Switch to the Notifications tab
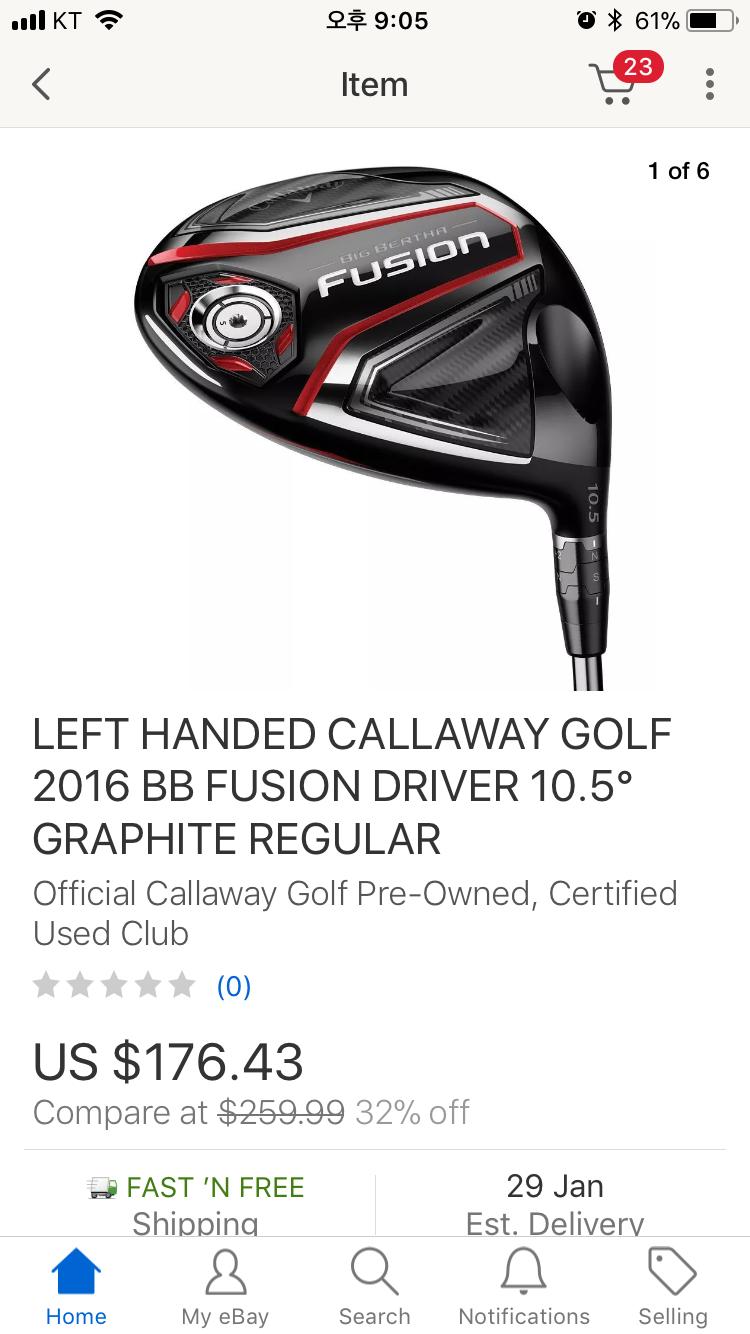 524,1286
